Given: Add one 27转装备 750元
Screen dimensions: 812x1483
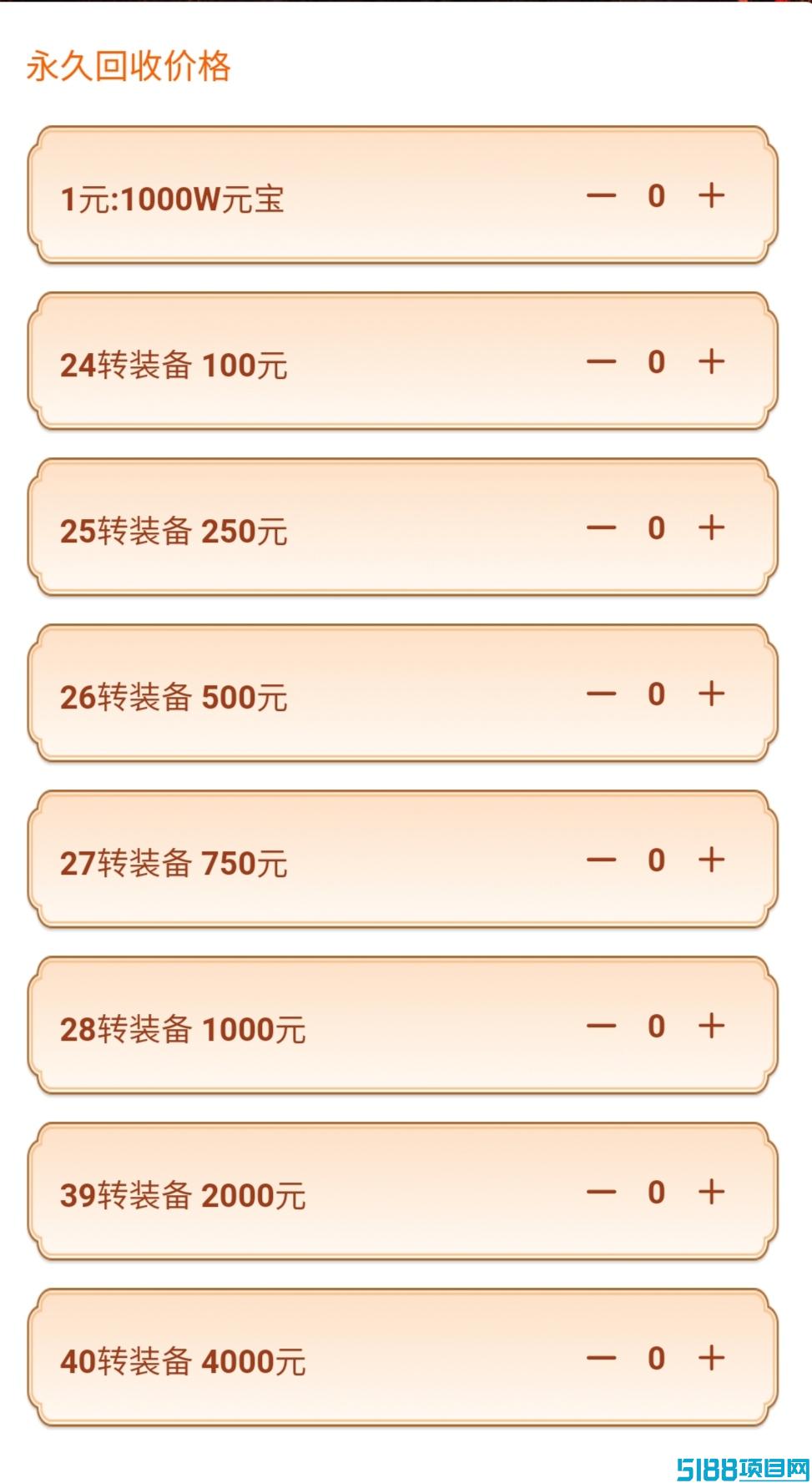Looking at the screenshot, I should pyautogui.click(x=711, y=860).
